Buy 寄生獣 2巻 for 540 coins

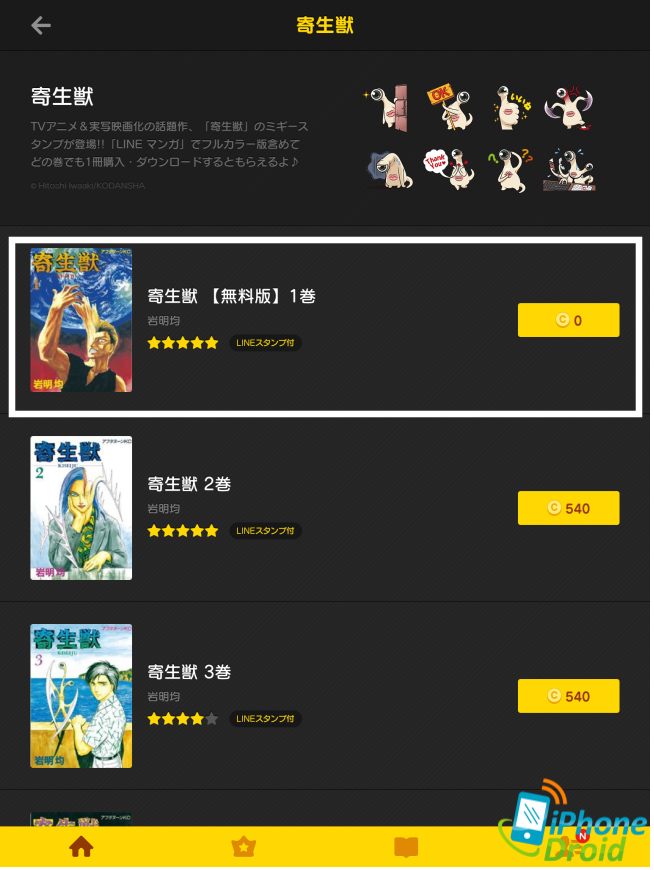coord(568,508)
